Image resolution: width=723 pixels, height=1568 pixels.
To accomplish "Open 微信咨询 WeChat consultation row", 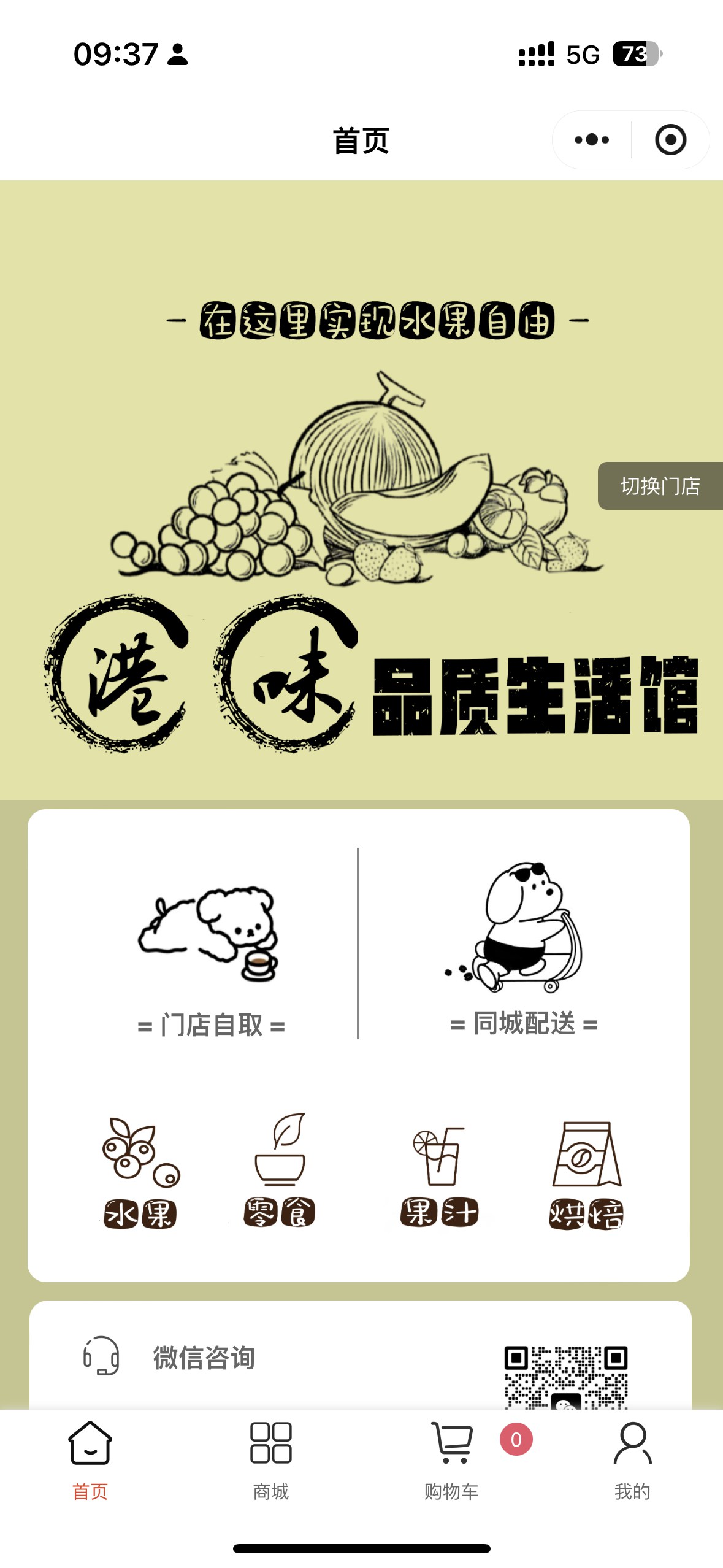I will pyautogui.click(x=204, y=1357).
